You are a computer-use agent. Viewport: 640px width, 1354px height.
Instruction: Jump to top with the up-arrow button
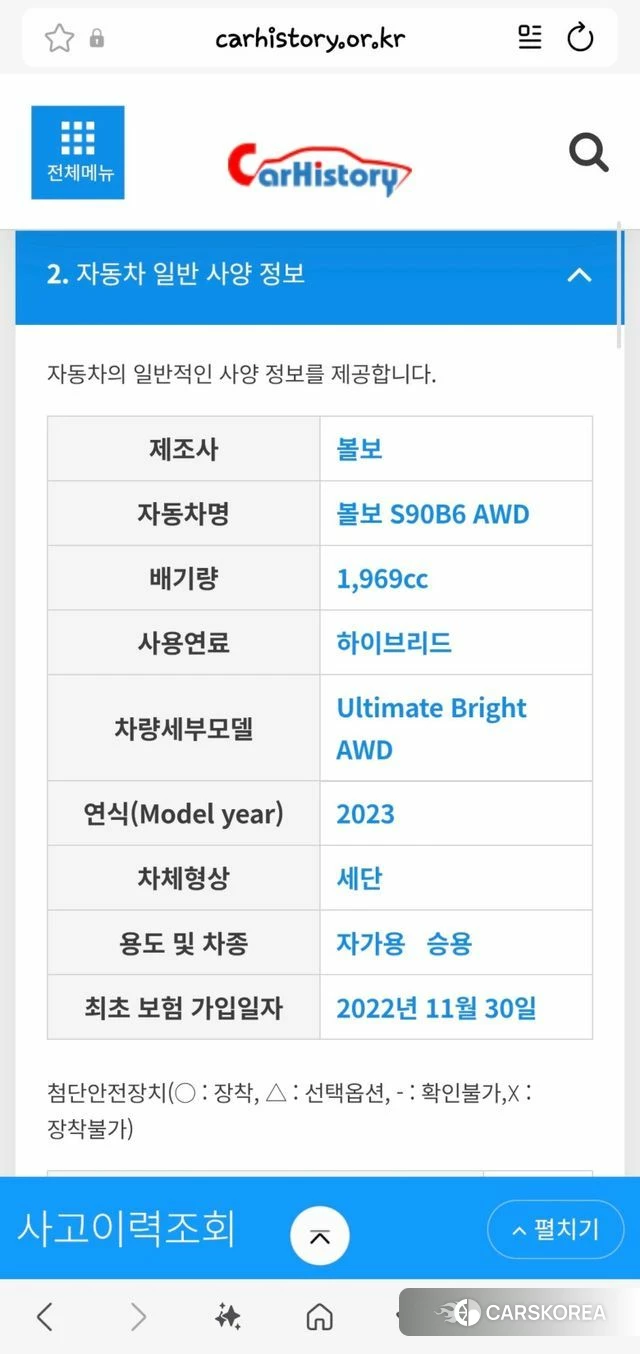pyautogui.click(x=320, y=1237)
